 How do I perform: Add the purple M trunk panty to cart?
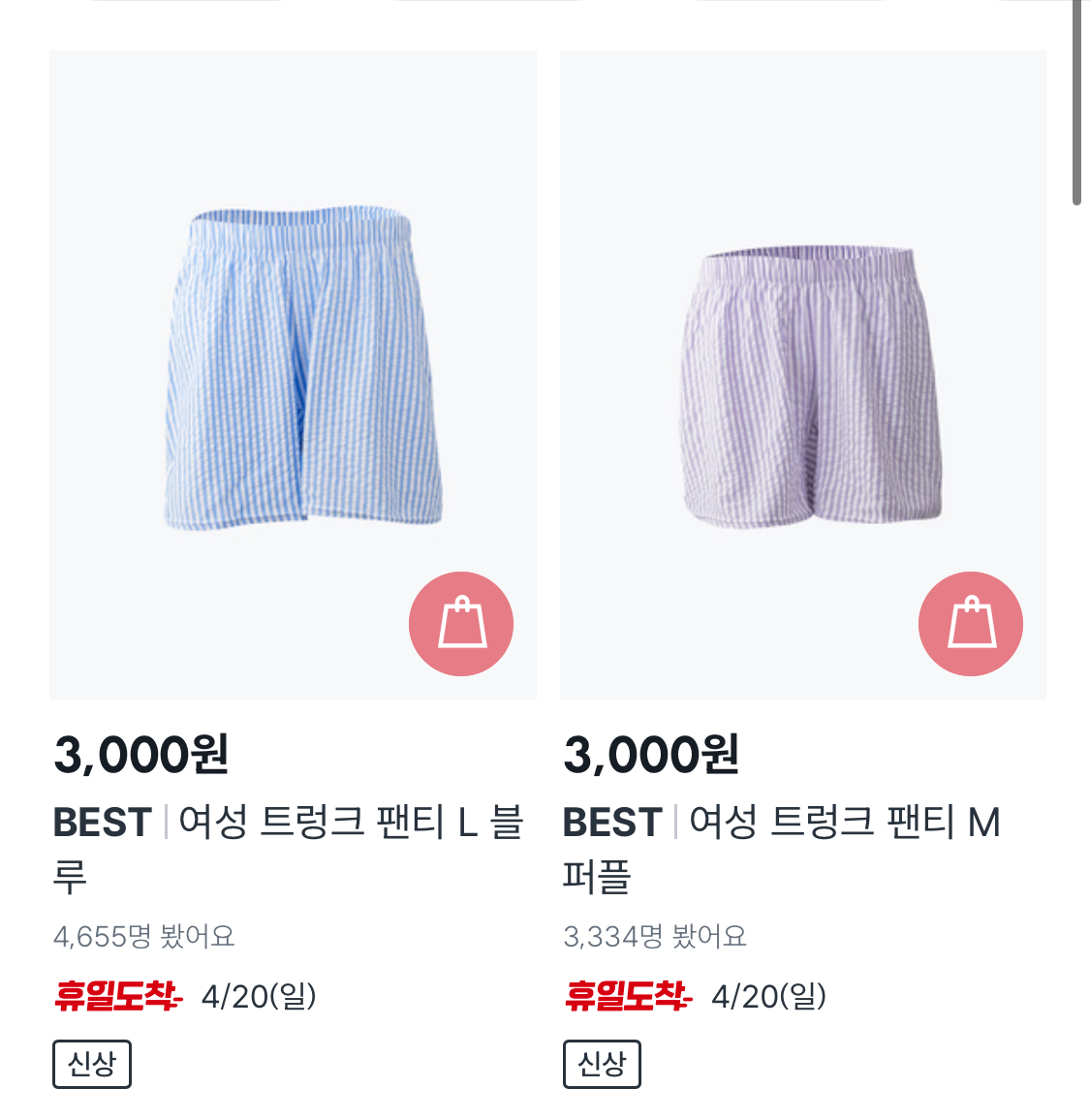[x=971, y=624]
